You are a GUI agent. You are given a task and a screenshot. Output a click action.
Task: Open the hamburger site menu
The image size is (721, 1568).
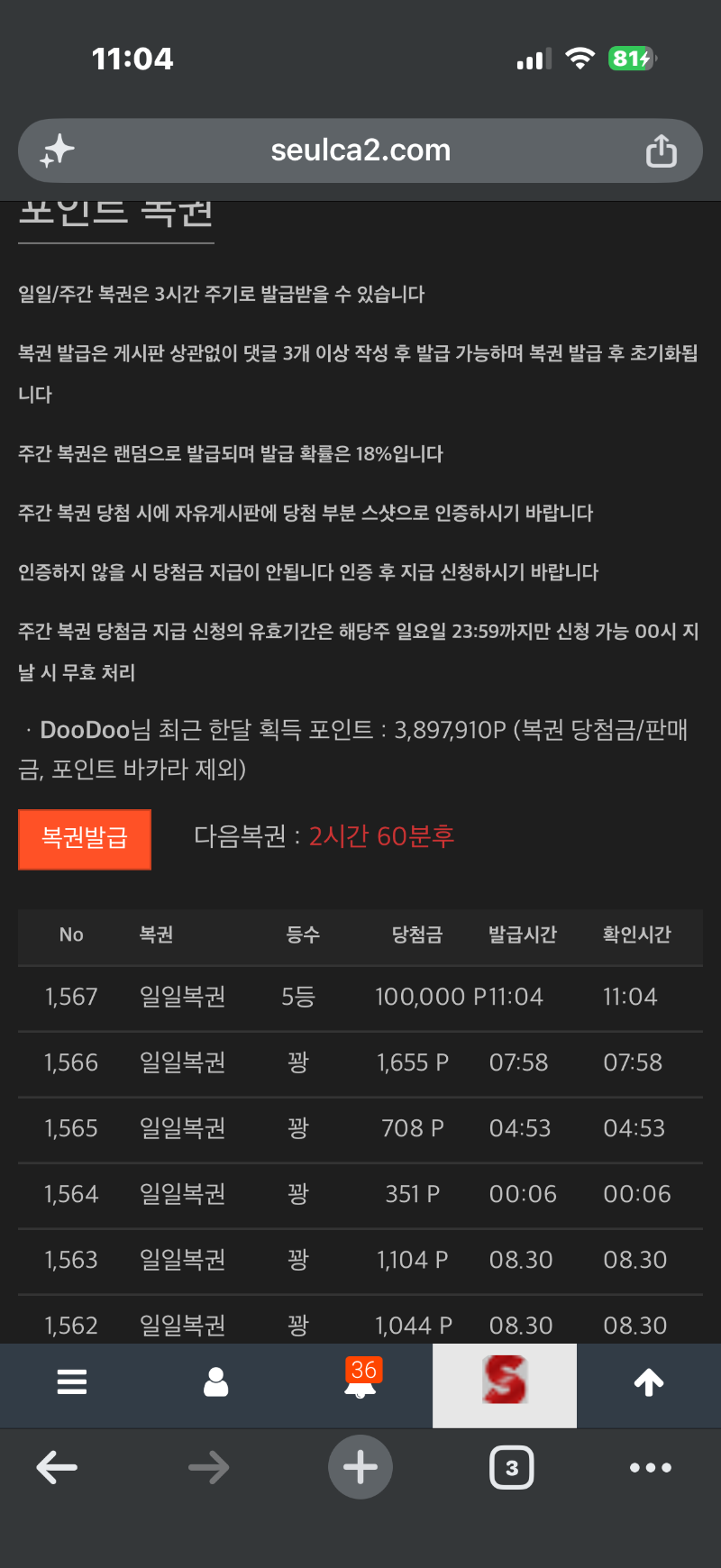click(x=72, y=1381)
